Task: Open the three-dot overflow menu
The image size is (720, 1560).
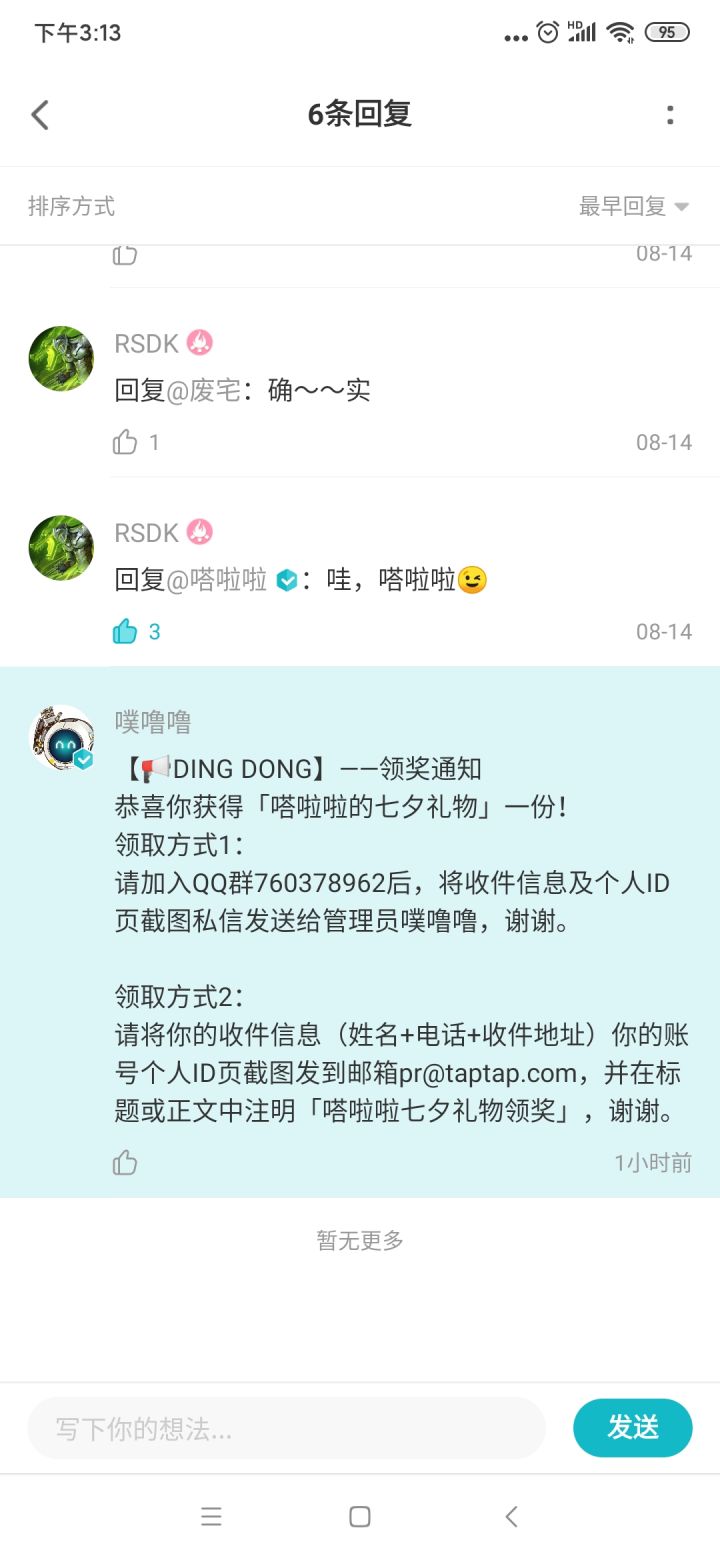Action: point(669,114)
